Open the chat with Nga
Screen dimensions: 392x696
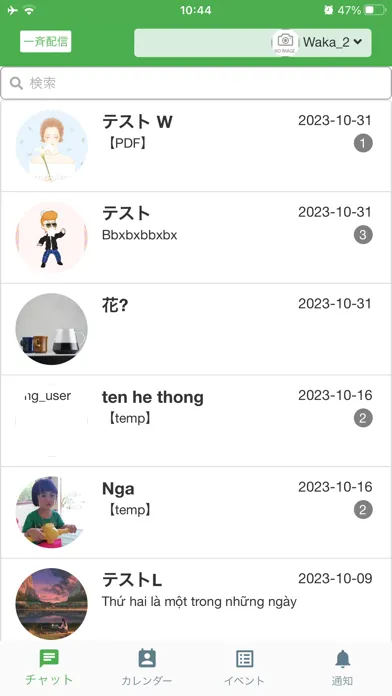tap(196, 512)
